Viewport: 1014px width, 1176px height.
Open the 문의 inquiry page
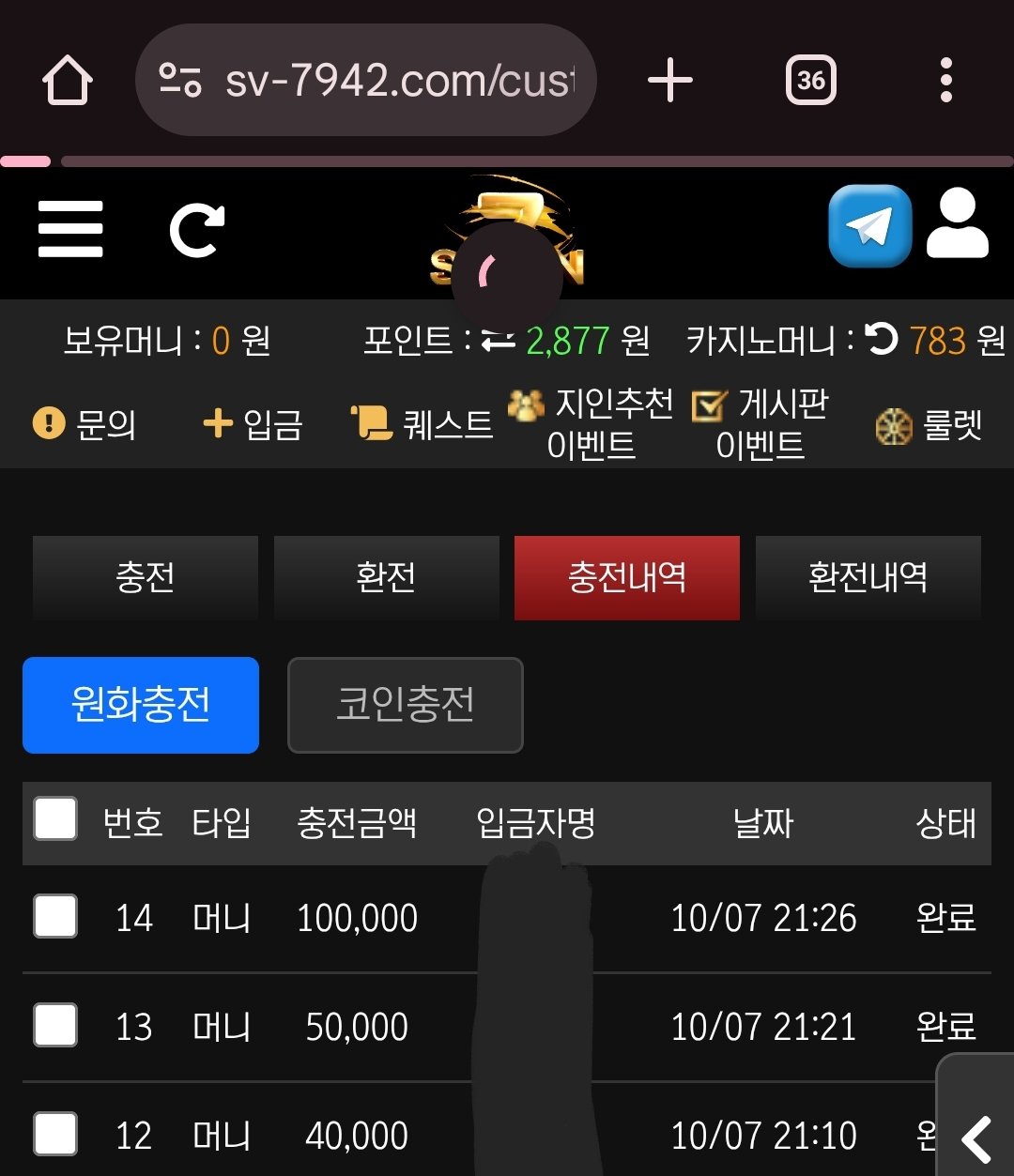coord(84,424)
